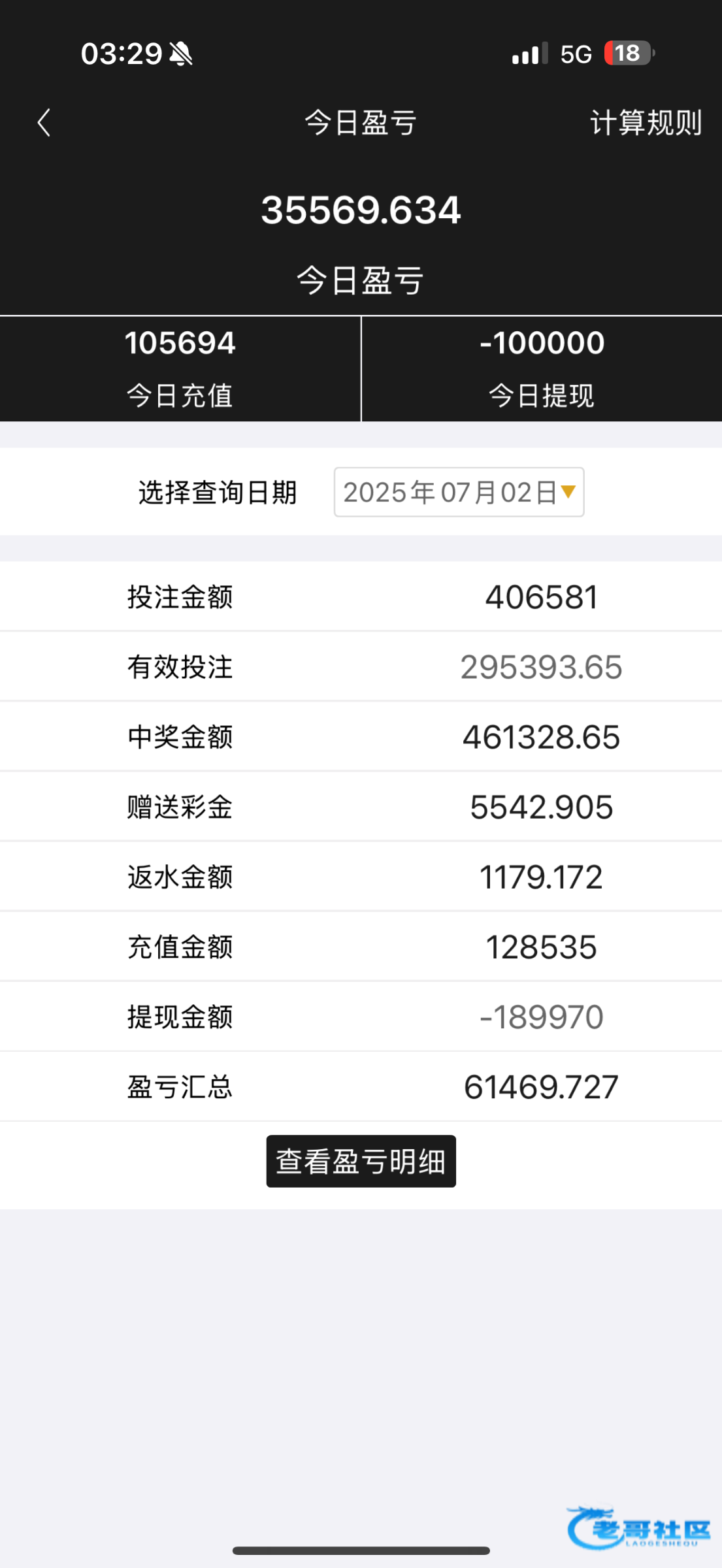Open 计算规则 calculation rules

646,123
